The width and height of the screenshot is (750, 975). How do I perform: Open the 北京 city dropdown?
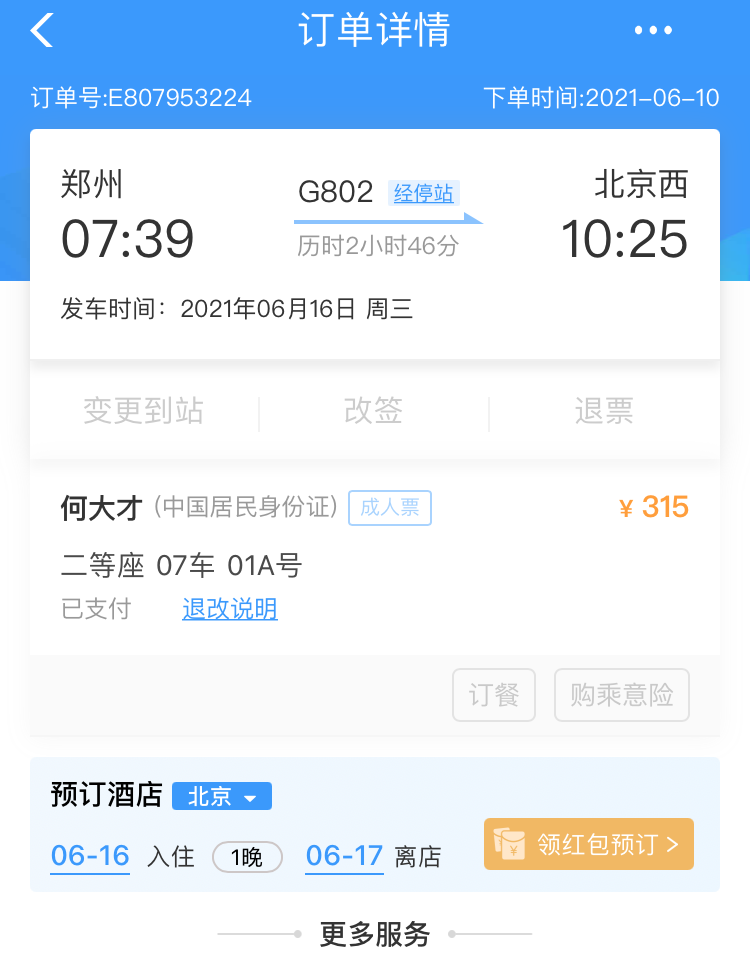coord(221,797)
